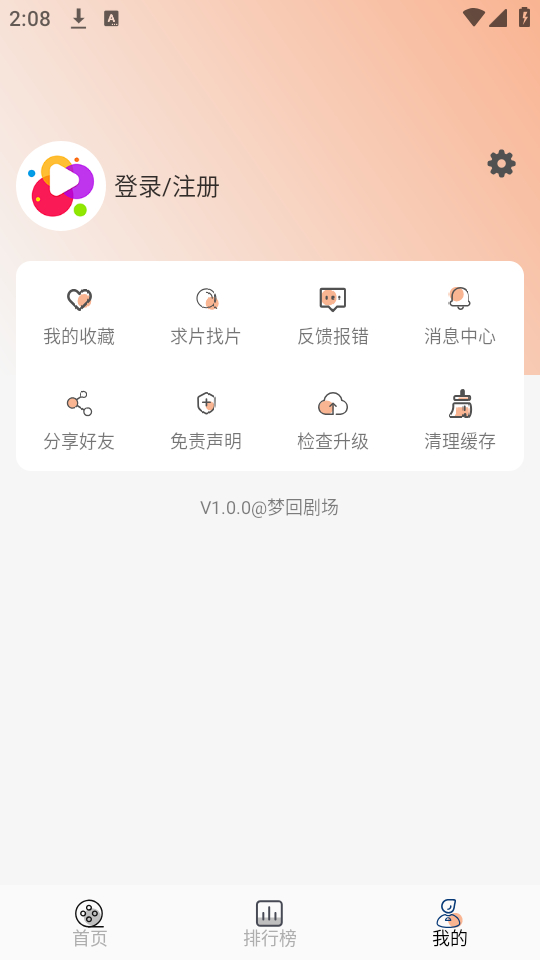Open 求片找片 request page
Image resolution: width=540 pixels, height=960 pixels.
coord(206,317)
